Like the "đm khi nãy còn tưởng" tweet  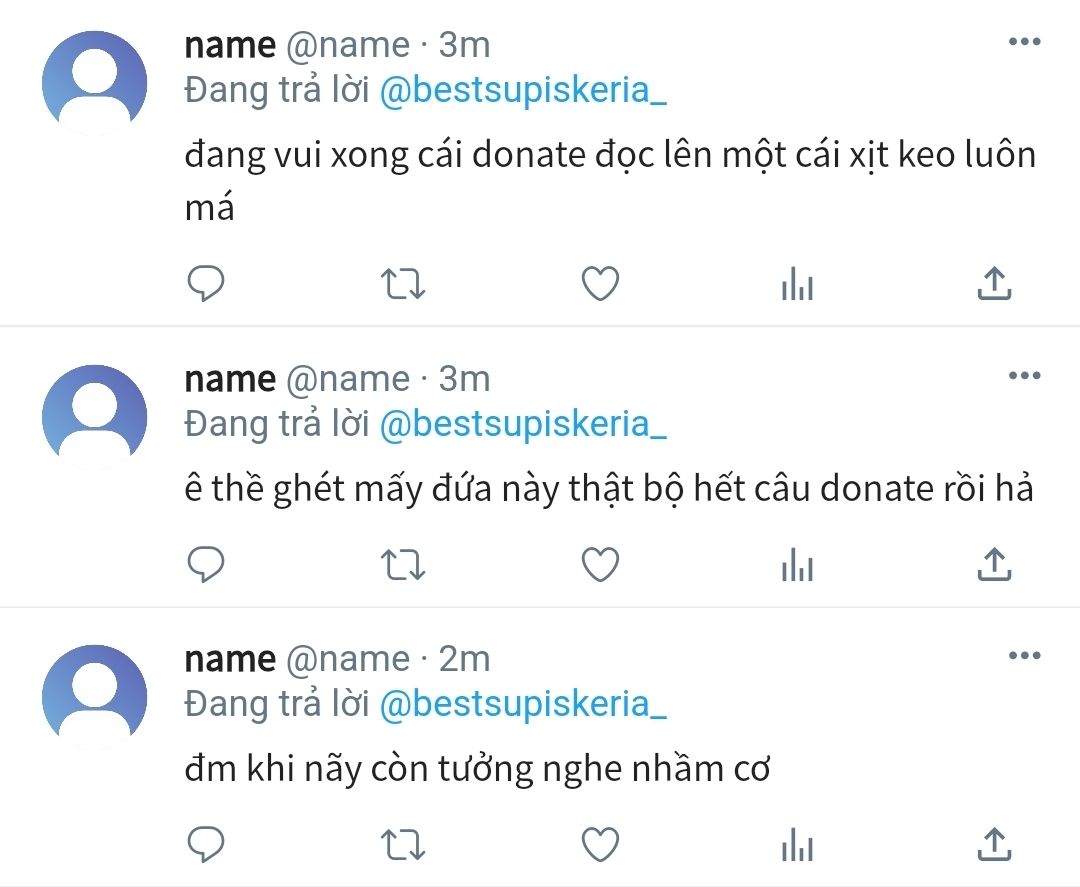[x=601, y=843]
